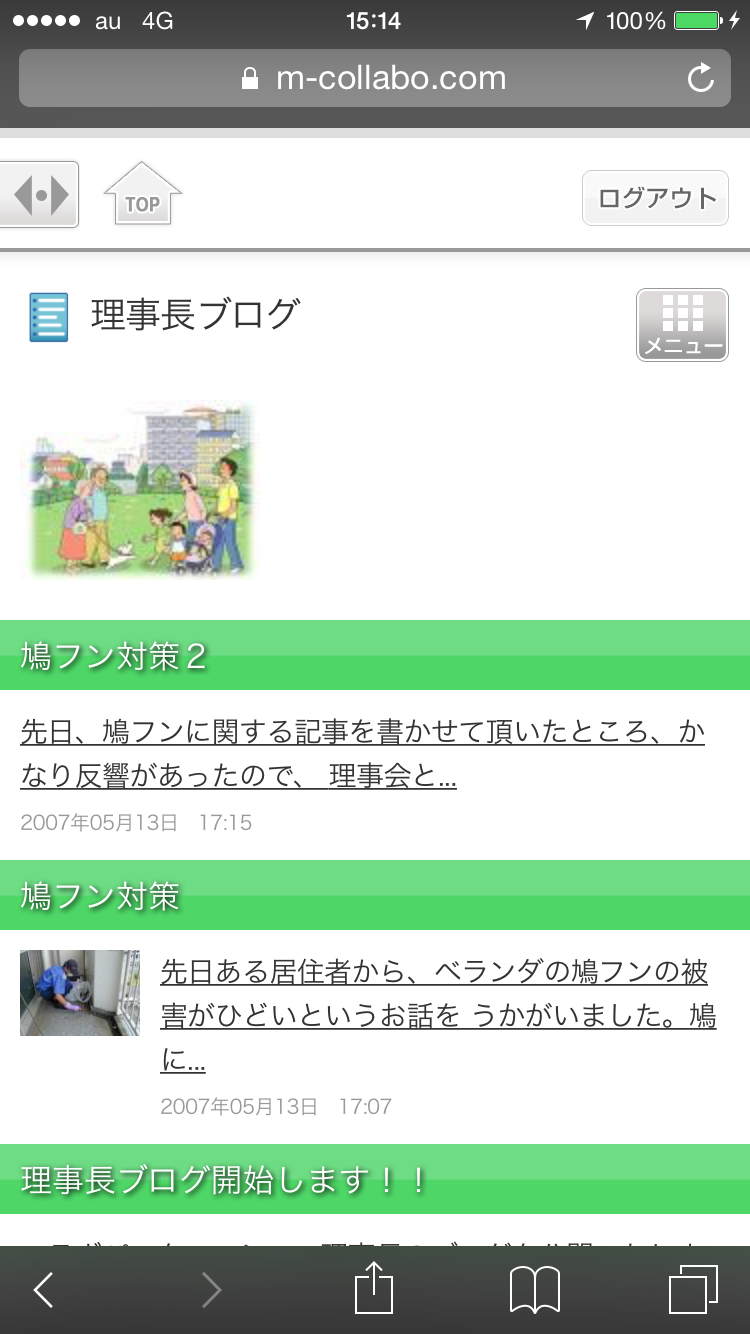Open the 先日、鳩フンに関する記事 post link
Viewport: 750px width, 1334px height.
click(x=362, y=754)
